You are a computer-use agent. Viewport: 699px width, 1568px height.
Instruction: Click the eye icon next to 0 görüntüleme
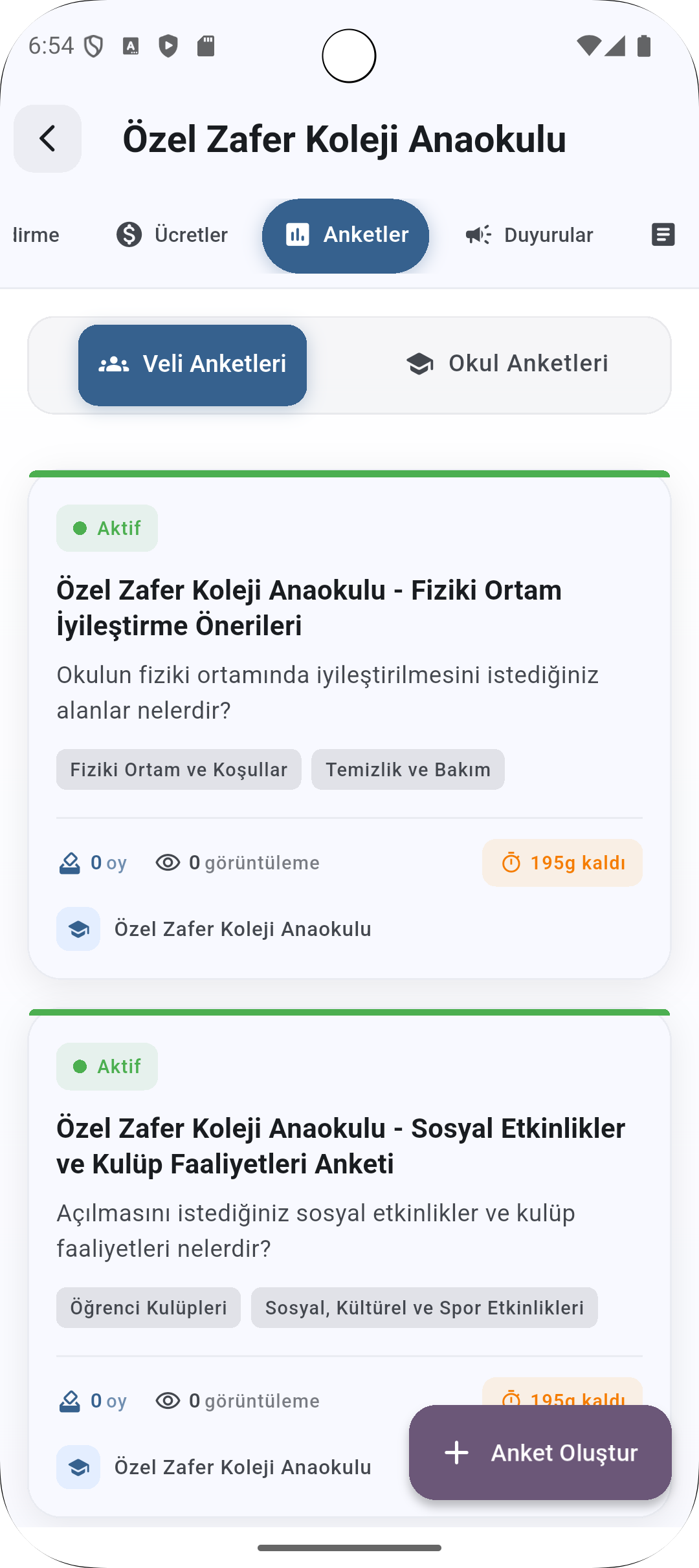167,862
